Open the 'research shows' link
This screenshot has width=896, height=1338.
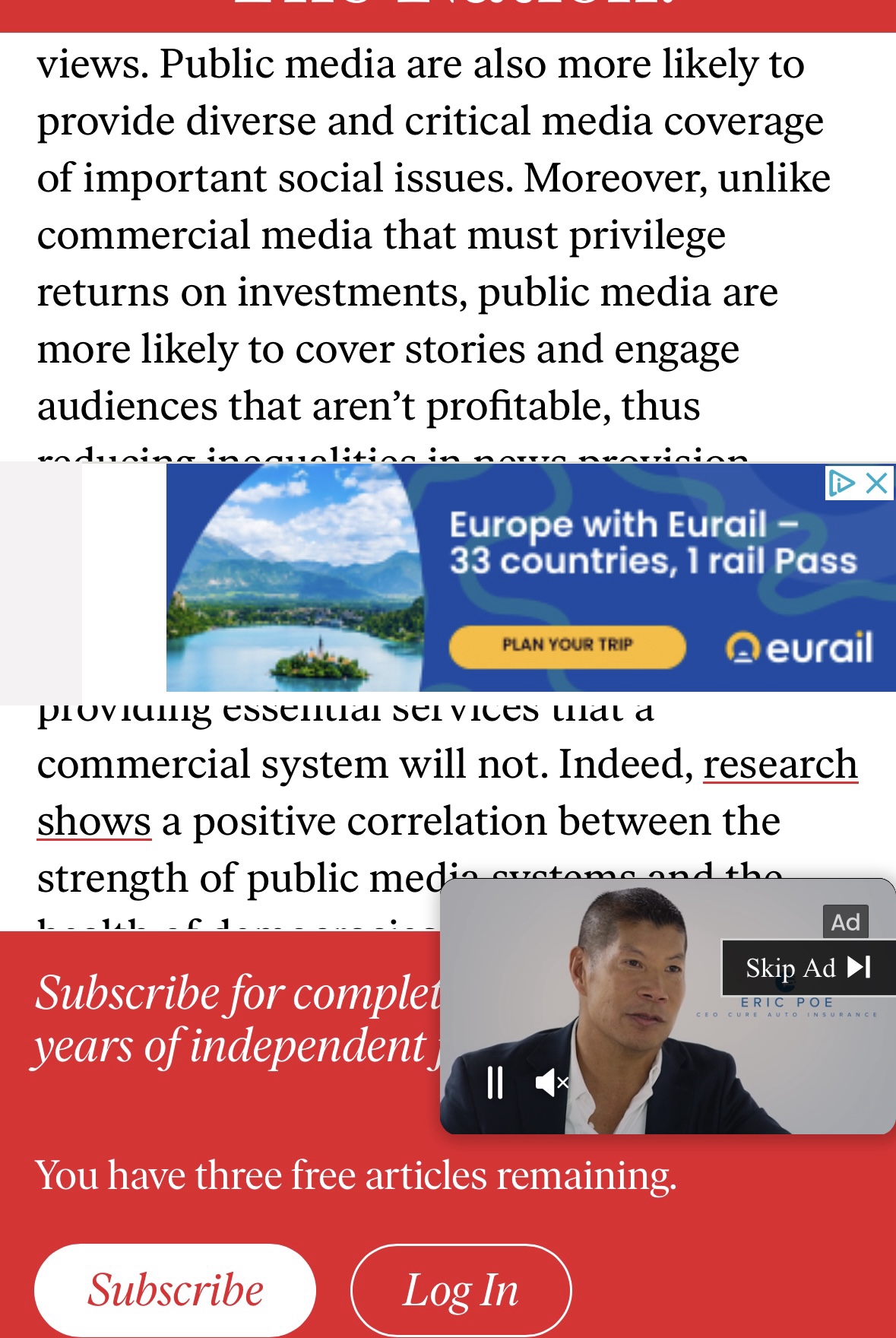780,765
